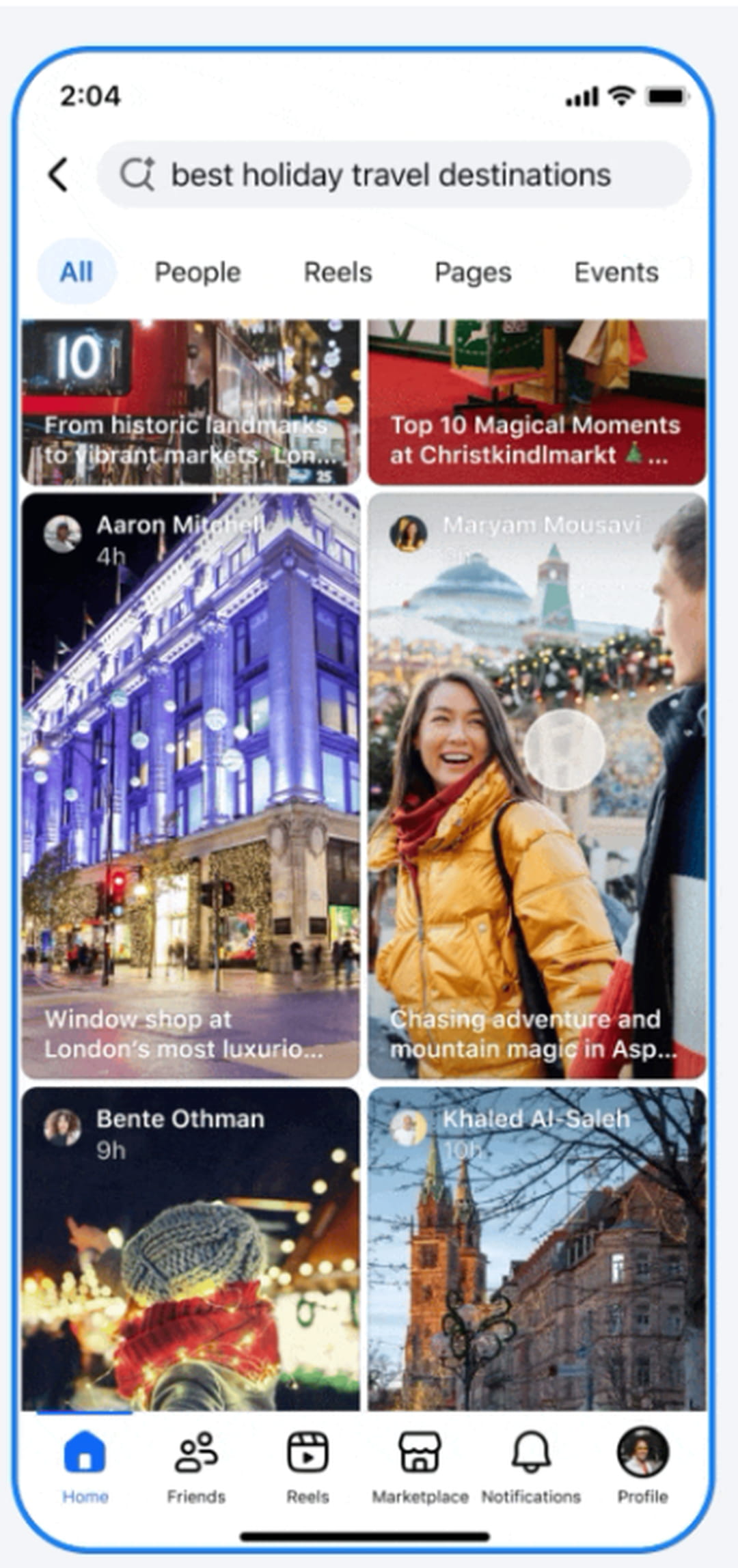Screen dimensions: 738x1568
Task: Switch to the Reels filter
Action: click(338, 272)
